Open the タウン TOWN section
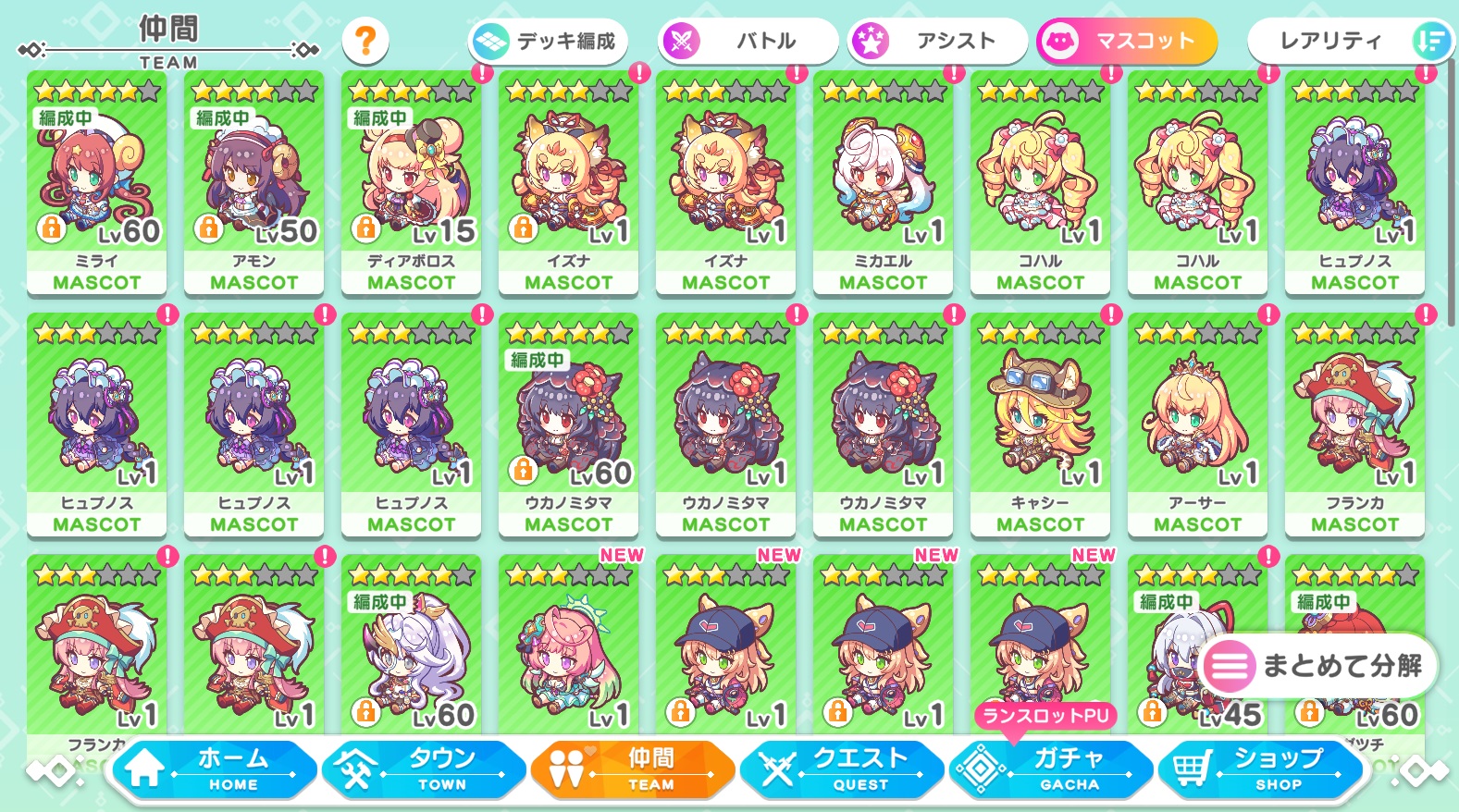This screenshot has width=1459, height=812. pos(424,769)
